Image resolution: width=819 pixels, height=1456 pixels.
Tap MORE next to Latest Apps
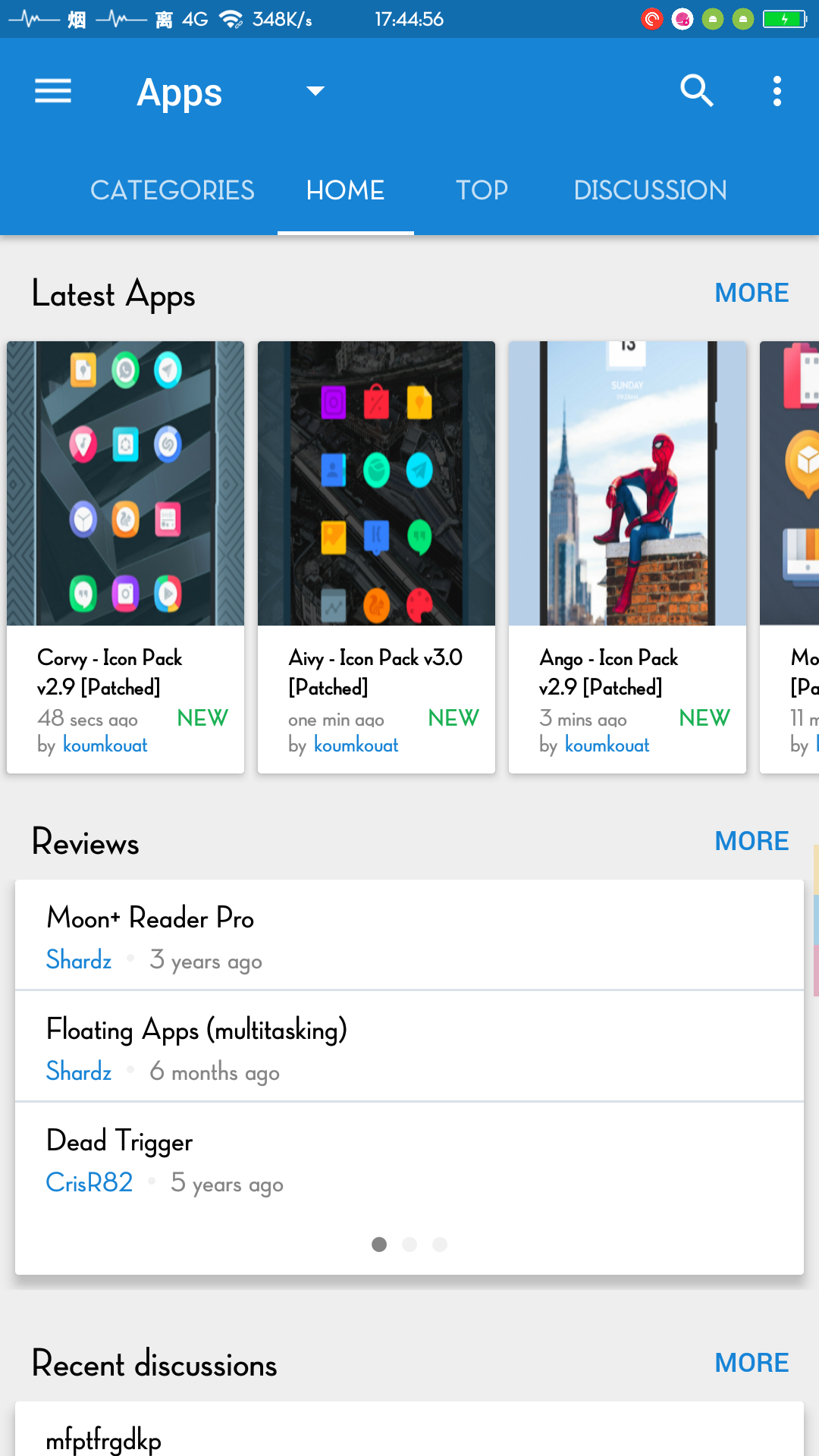pyautogui.click(x=752, y=293)
